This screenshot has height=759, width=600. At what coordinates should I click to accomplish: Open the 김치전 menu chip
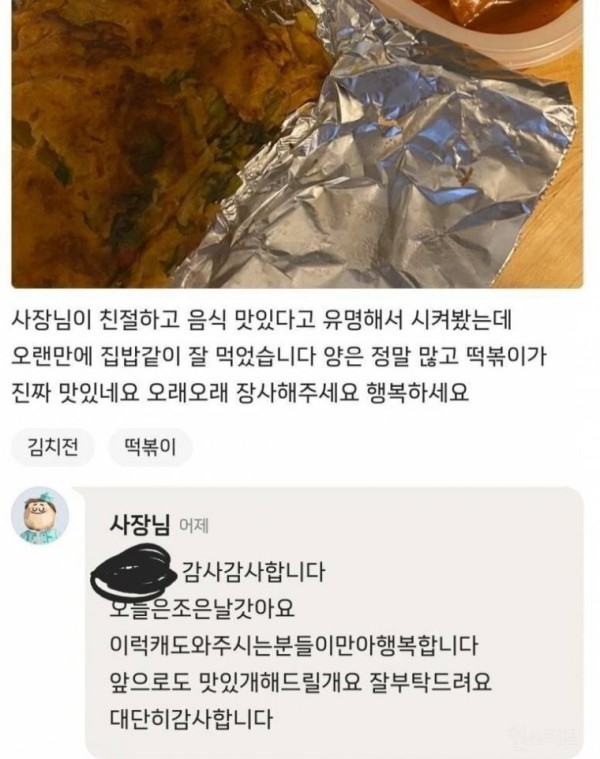[x=50, y=447]
